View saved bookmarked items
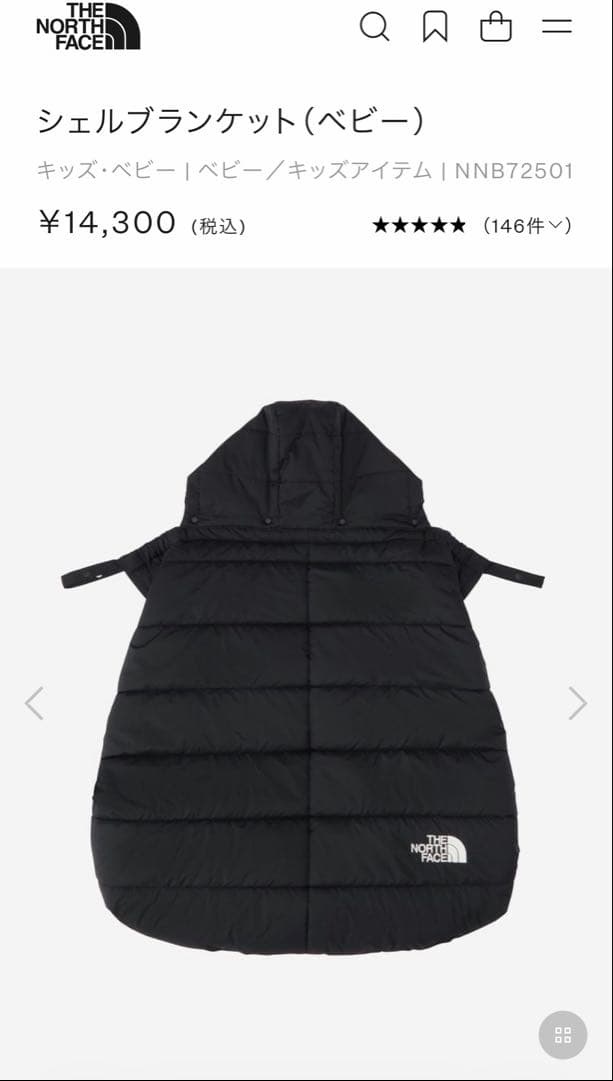This screenshot has height=1081, width=613. click(435, 27)
